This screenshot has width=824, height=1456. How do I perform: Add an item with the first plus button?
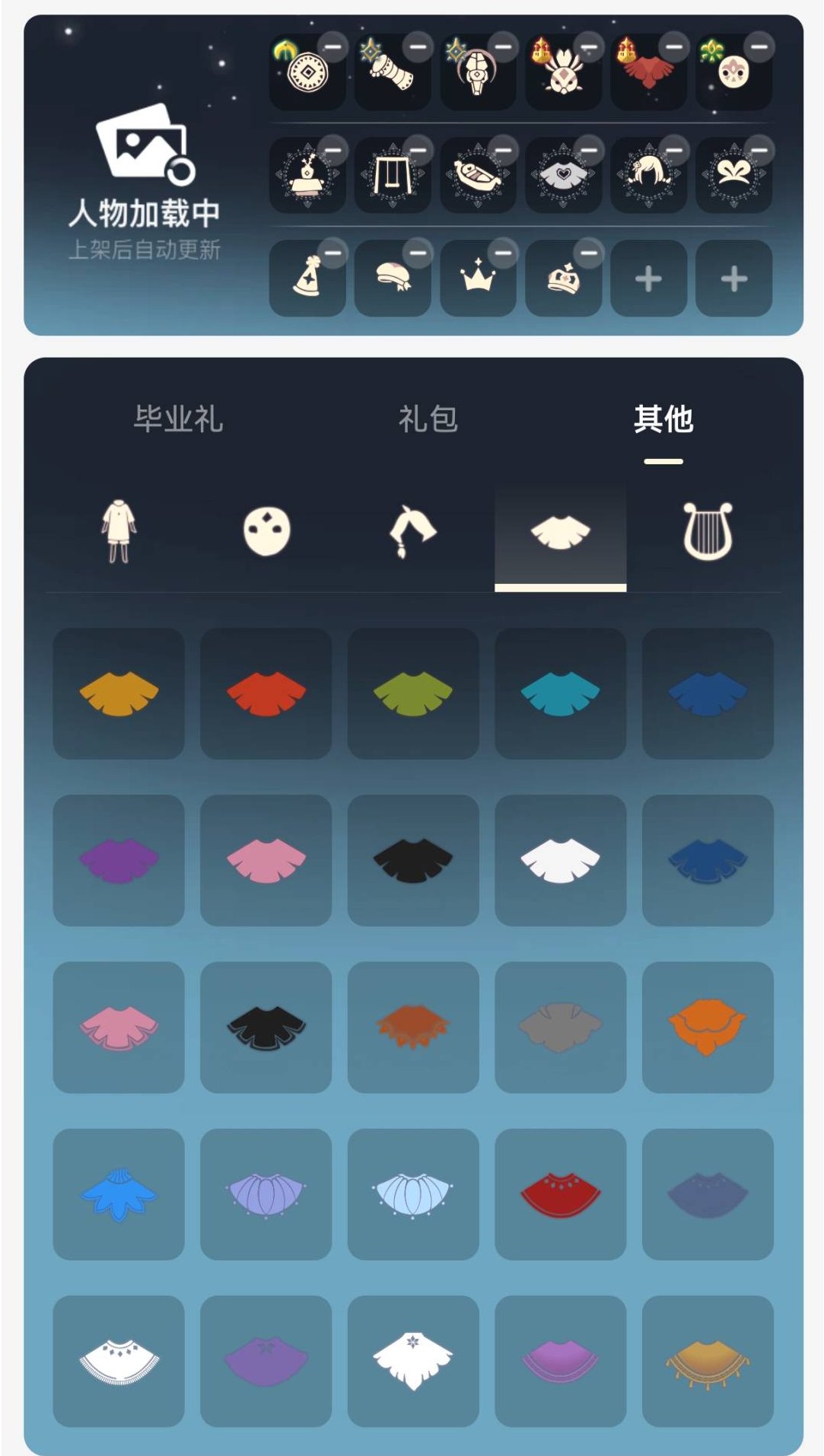(x=647, y=280)
